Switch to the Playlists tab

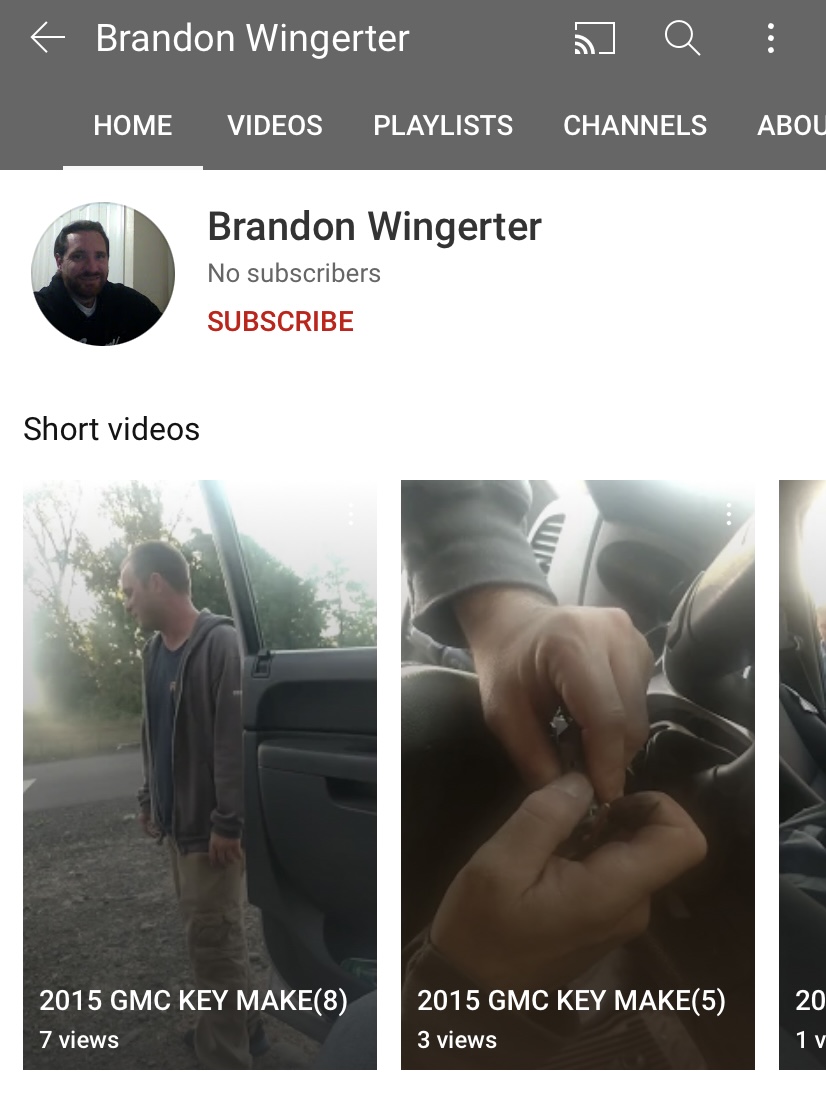pyautogui.click(x=443, y=126)
